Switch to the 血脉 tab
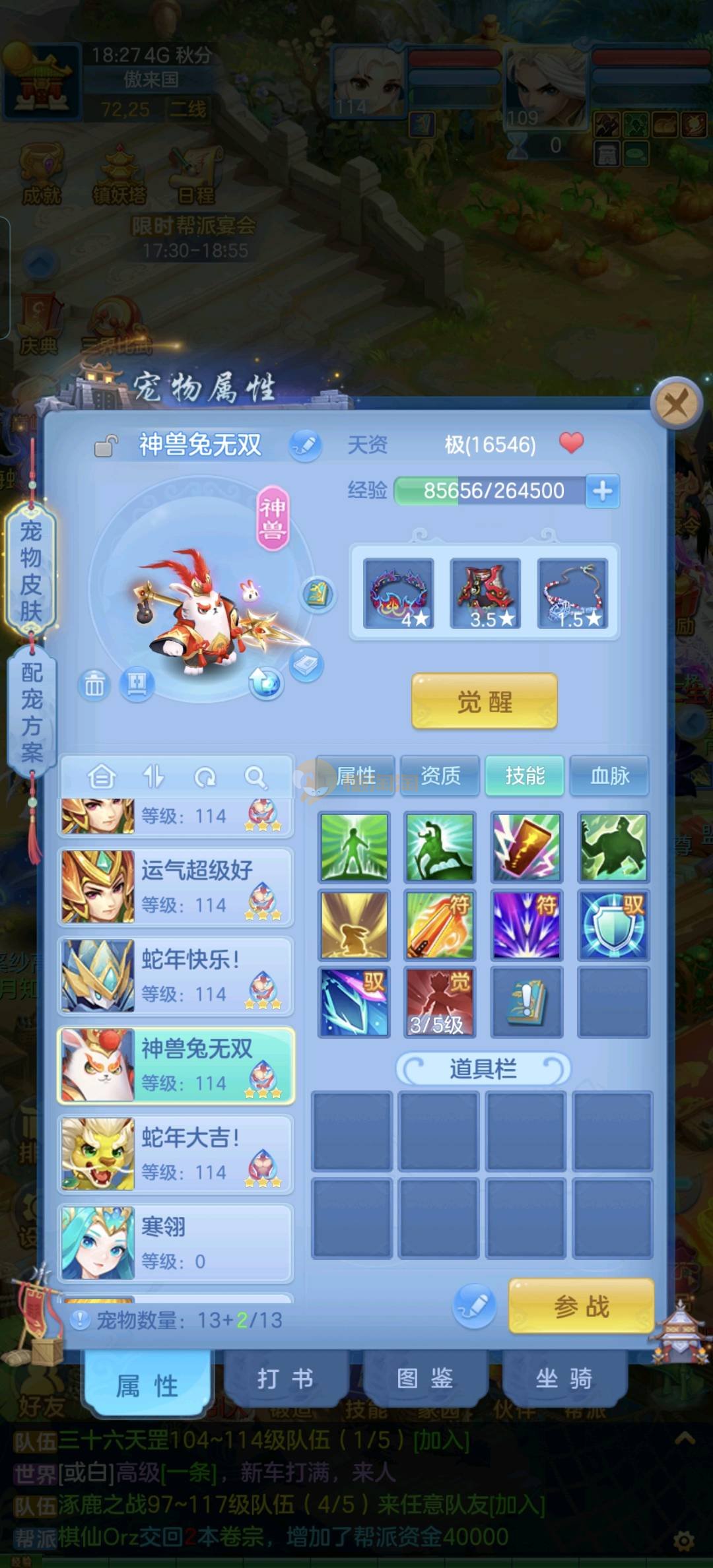 click(x=609, y=775)
